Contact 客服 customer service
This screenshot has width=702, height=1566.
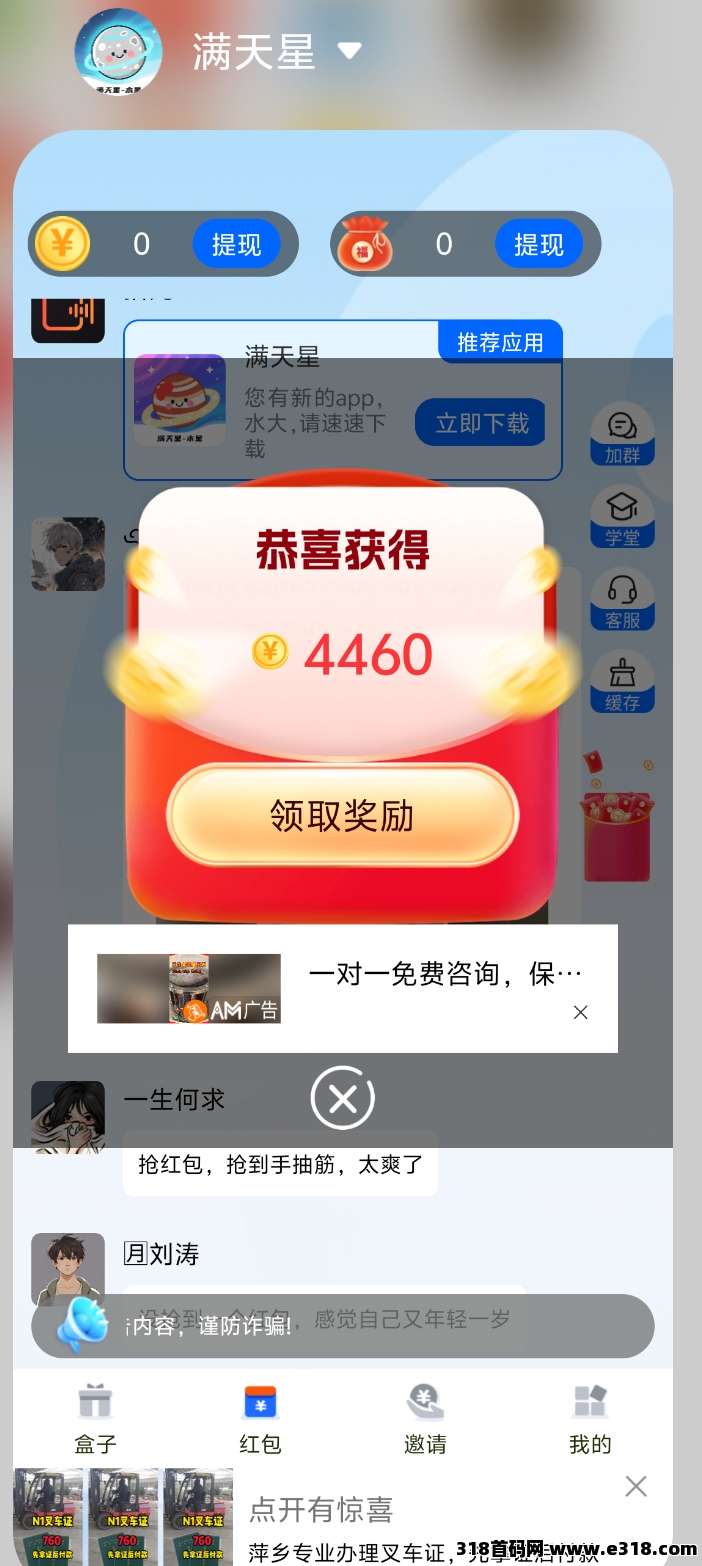[622, 602]
